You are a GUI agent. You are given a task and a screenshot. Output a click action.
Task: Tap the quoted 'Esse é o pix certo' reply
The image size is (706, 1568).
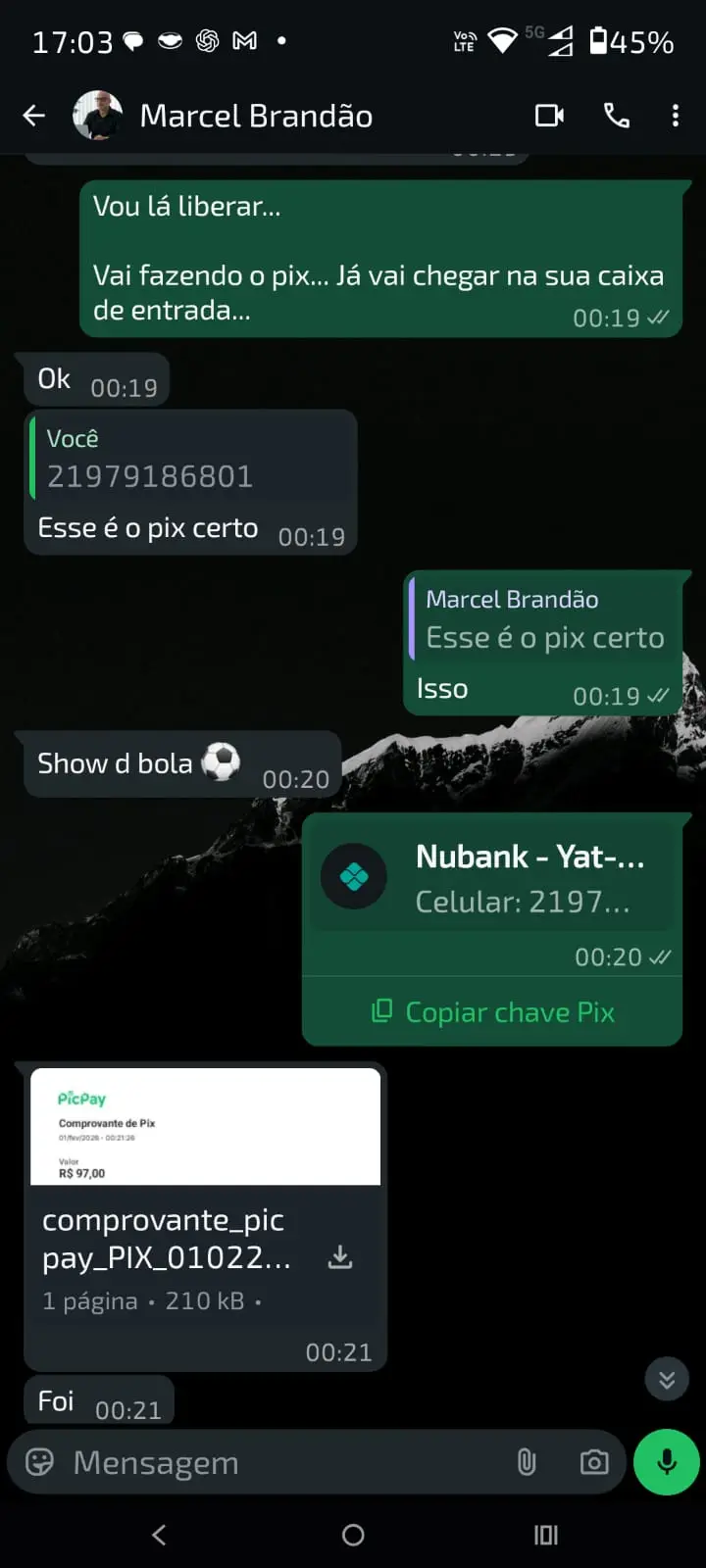point(545,617)
